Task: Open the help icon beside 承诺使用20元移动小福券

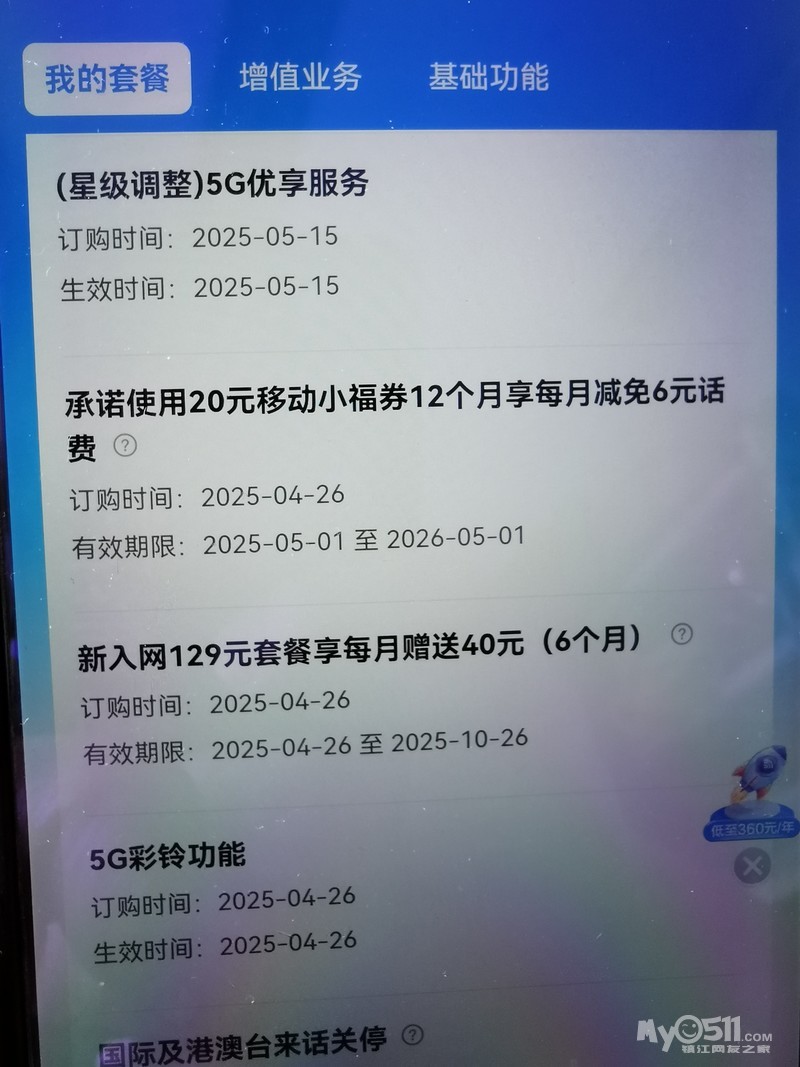Action: (x=125, y=446)
